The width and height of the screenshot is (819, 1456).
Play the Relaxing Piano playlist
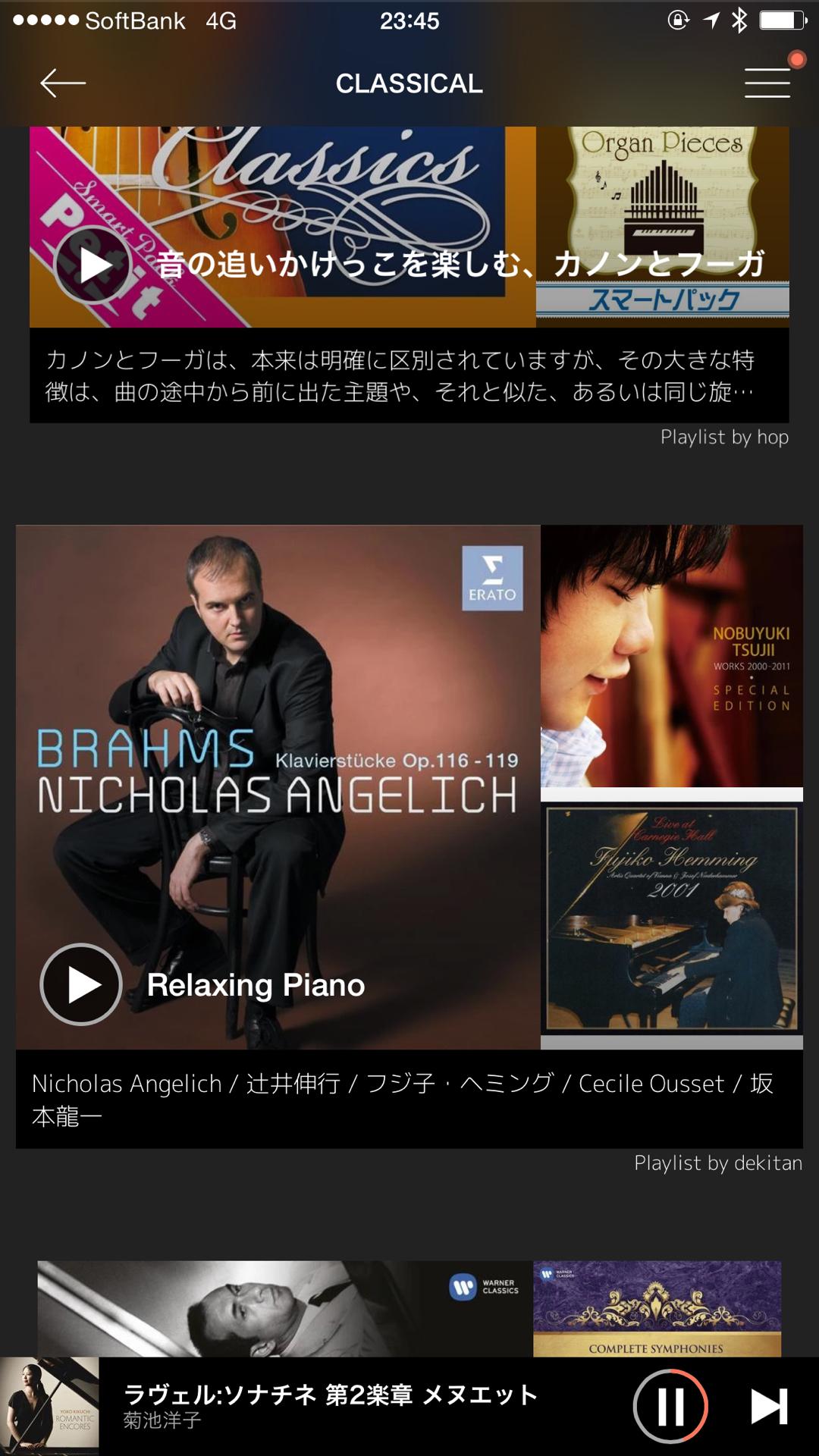point(81,984)
